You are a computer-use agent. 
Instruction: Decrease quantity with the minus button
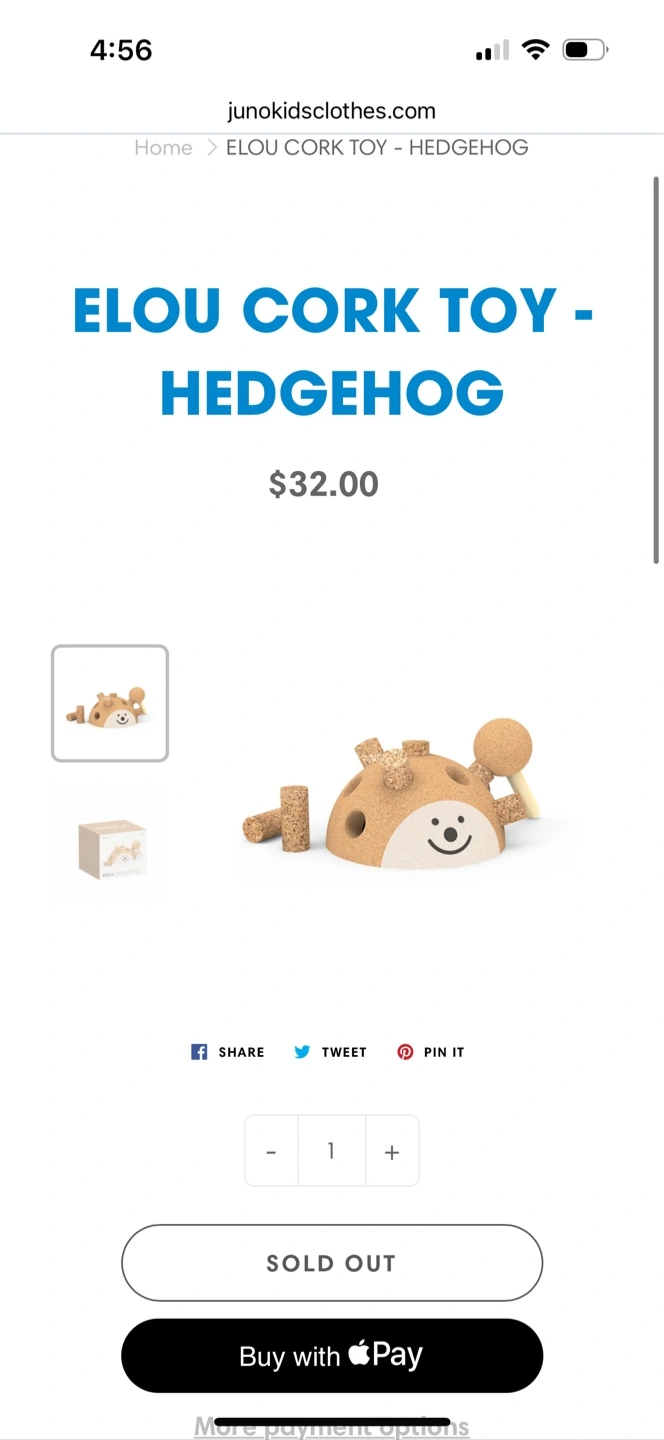pyautogui.click(x=271, y=1151)
